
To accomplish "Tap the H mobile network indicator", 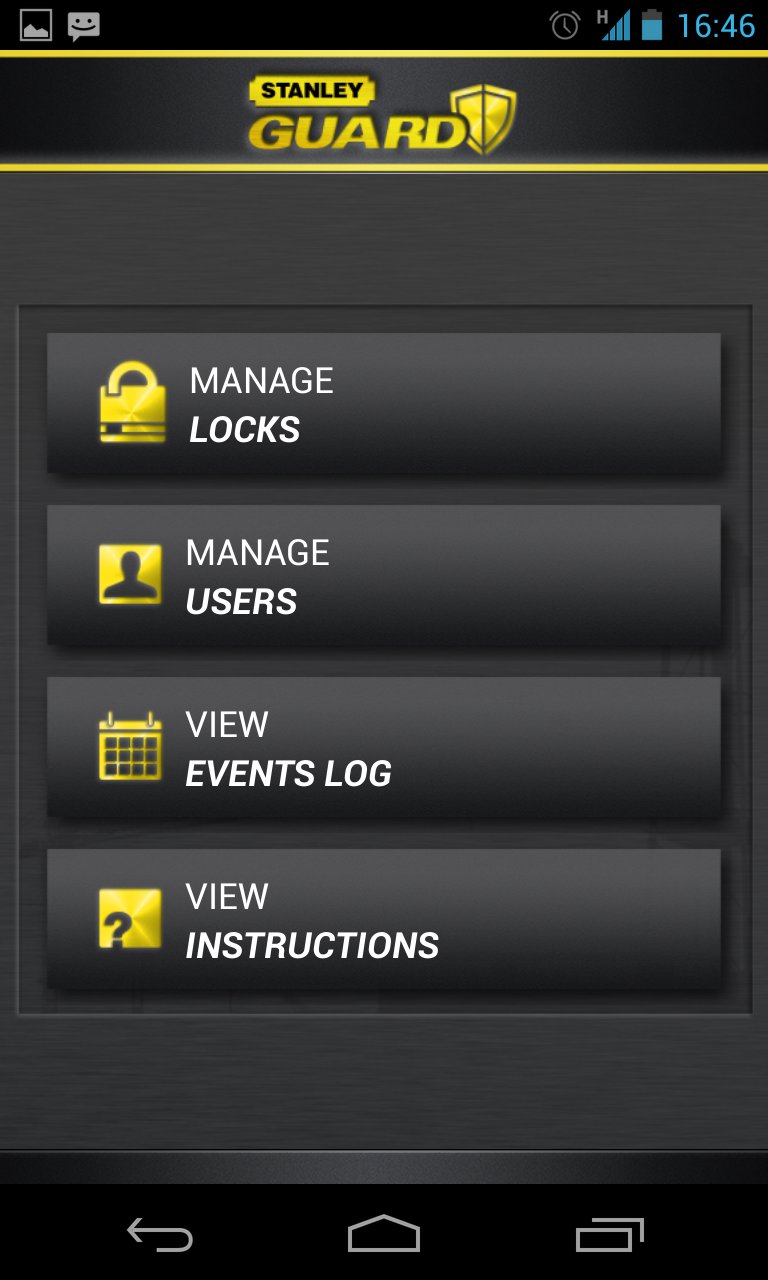I will click(602, 17).
